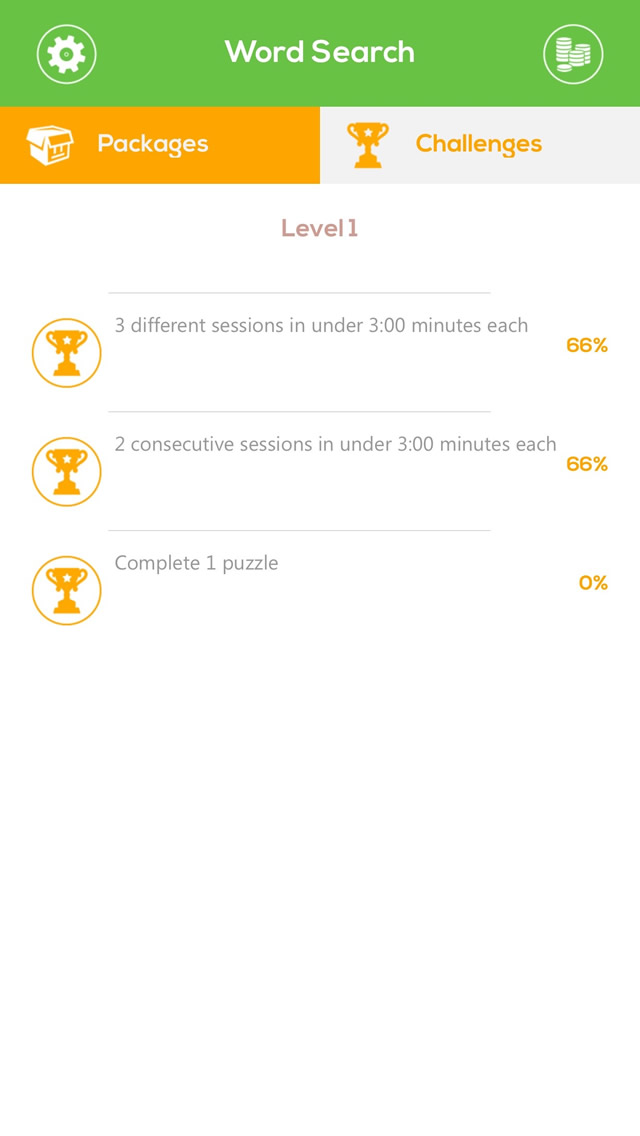
Task: Open the settings gear icon
Action: pyautogui.click(x=67, y=54)
